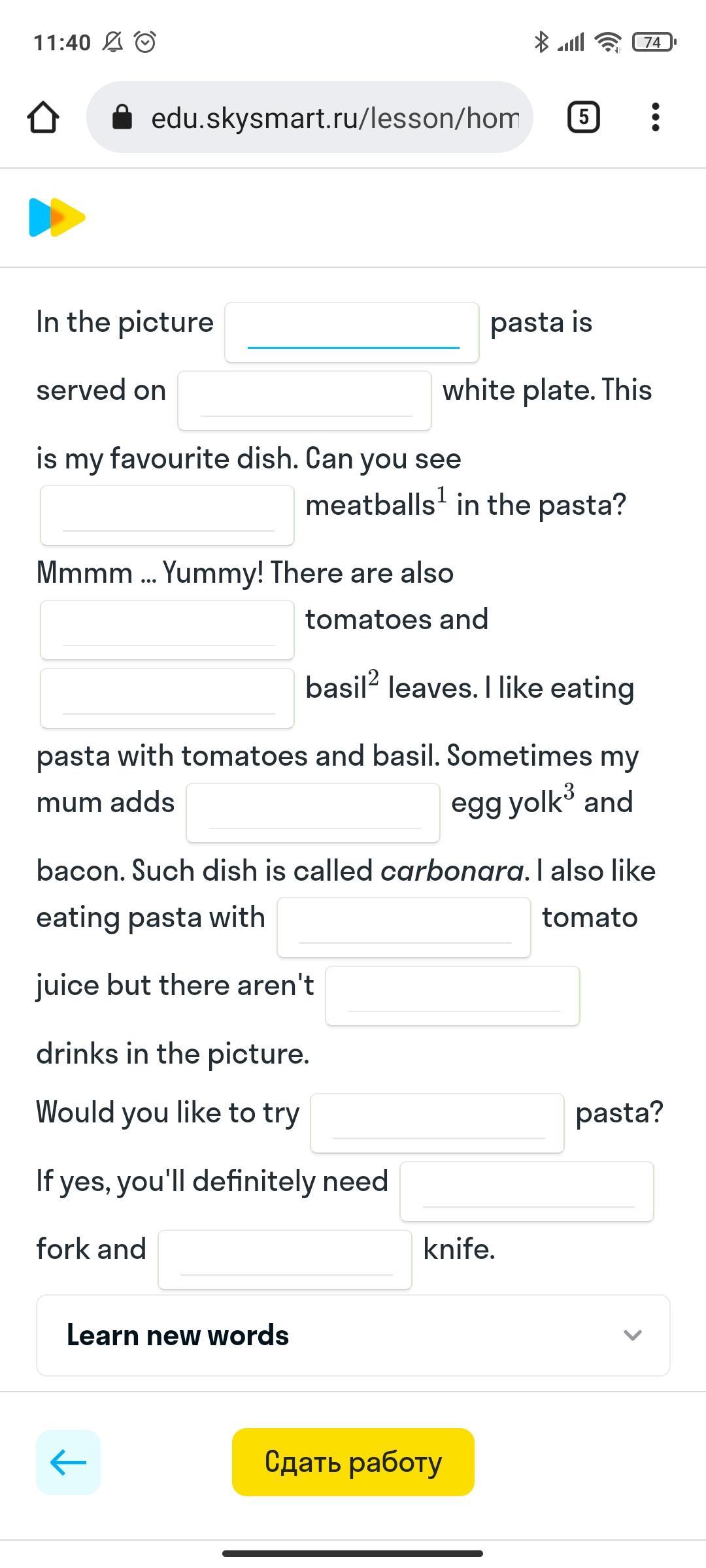
Task: Select the blank after 'In the picture'
Action: pyautogui.click(x=352, y=332)
